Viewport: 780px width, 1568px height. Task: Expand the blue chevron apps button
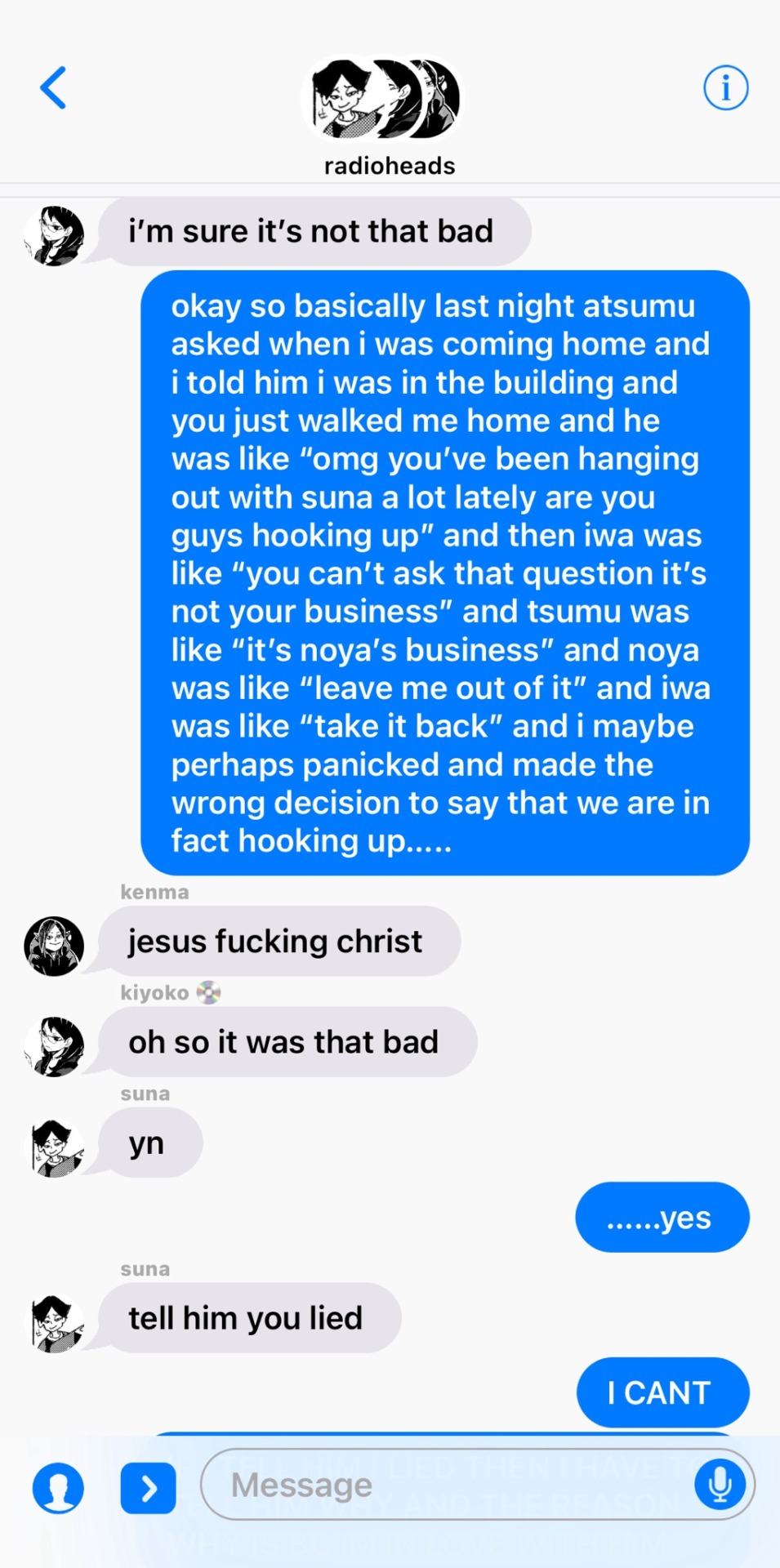(148, 1488)
